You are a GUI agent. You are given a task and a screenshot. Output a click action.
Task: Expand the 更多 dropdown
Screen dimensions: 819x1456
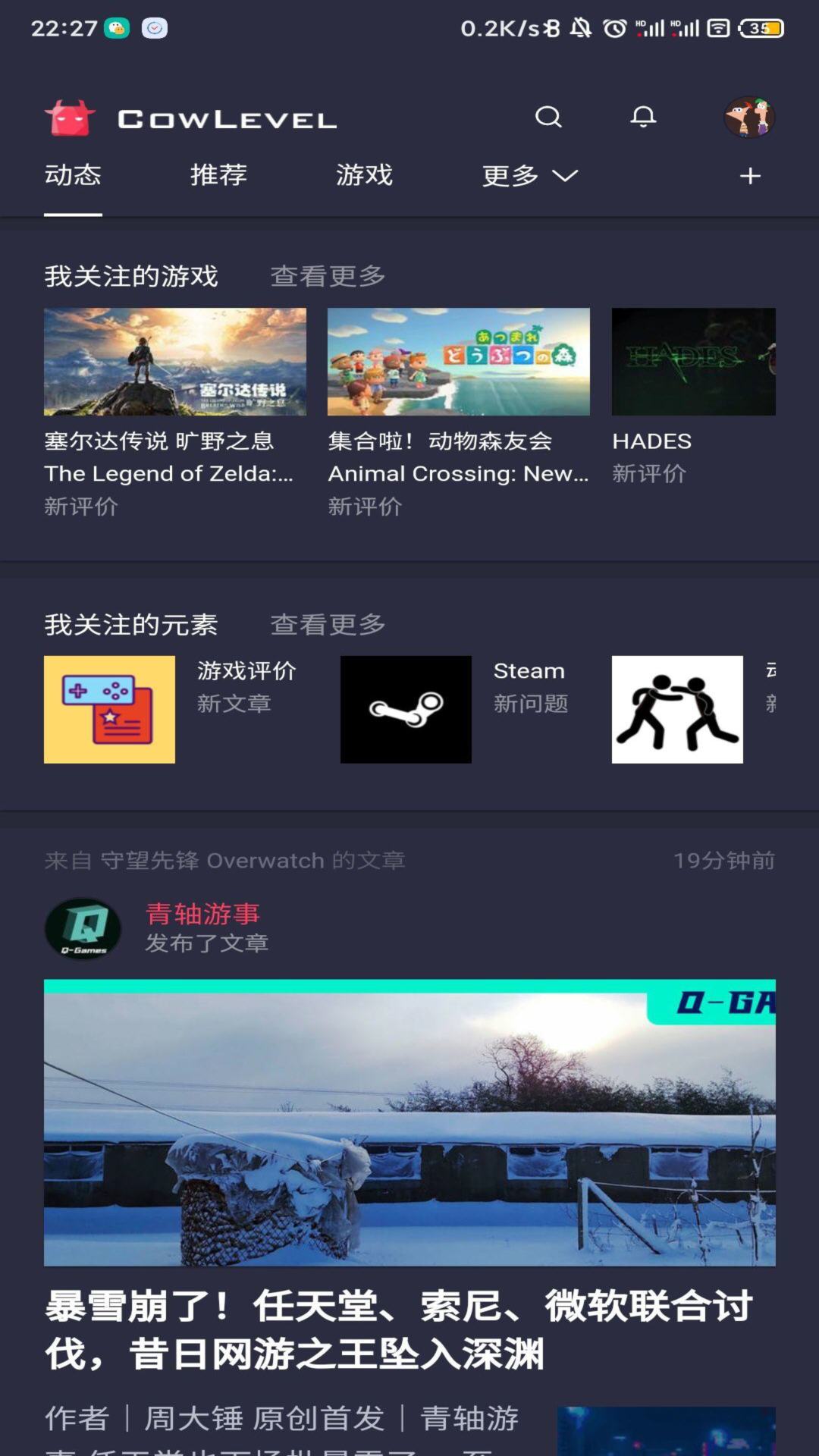coord(530,176)
